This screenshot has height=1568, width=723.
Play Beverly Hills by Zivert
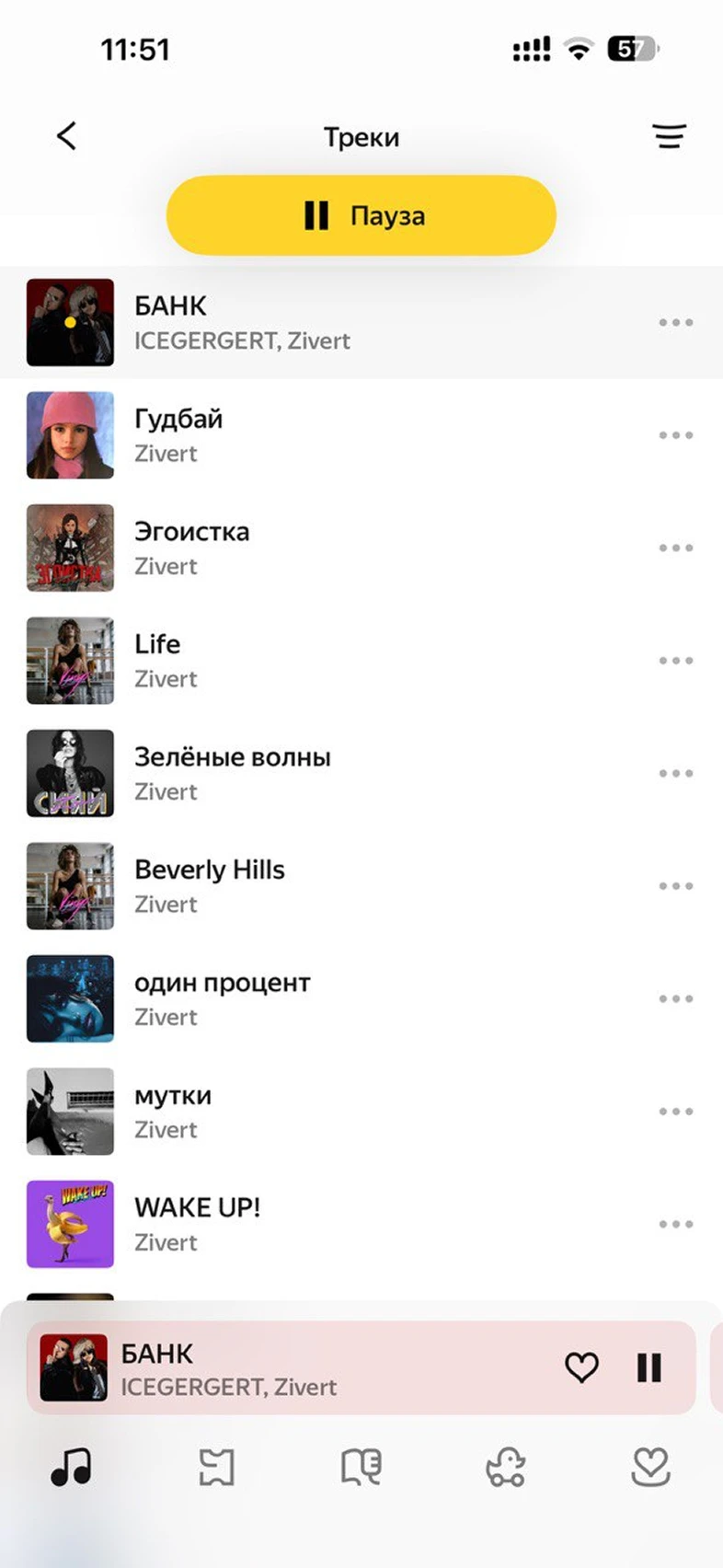point(276,886)
